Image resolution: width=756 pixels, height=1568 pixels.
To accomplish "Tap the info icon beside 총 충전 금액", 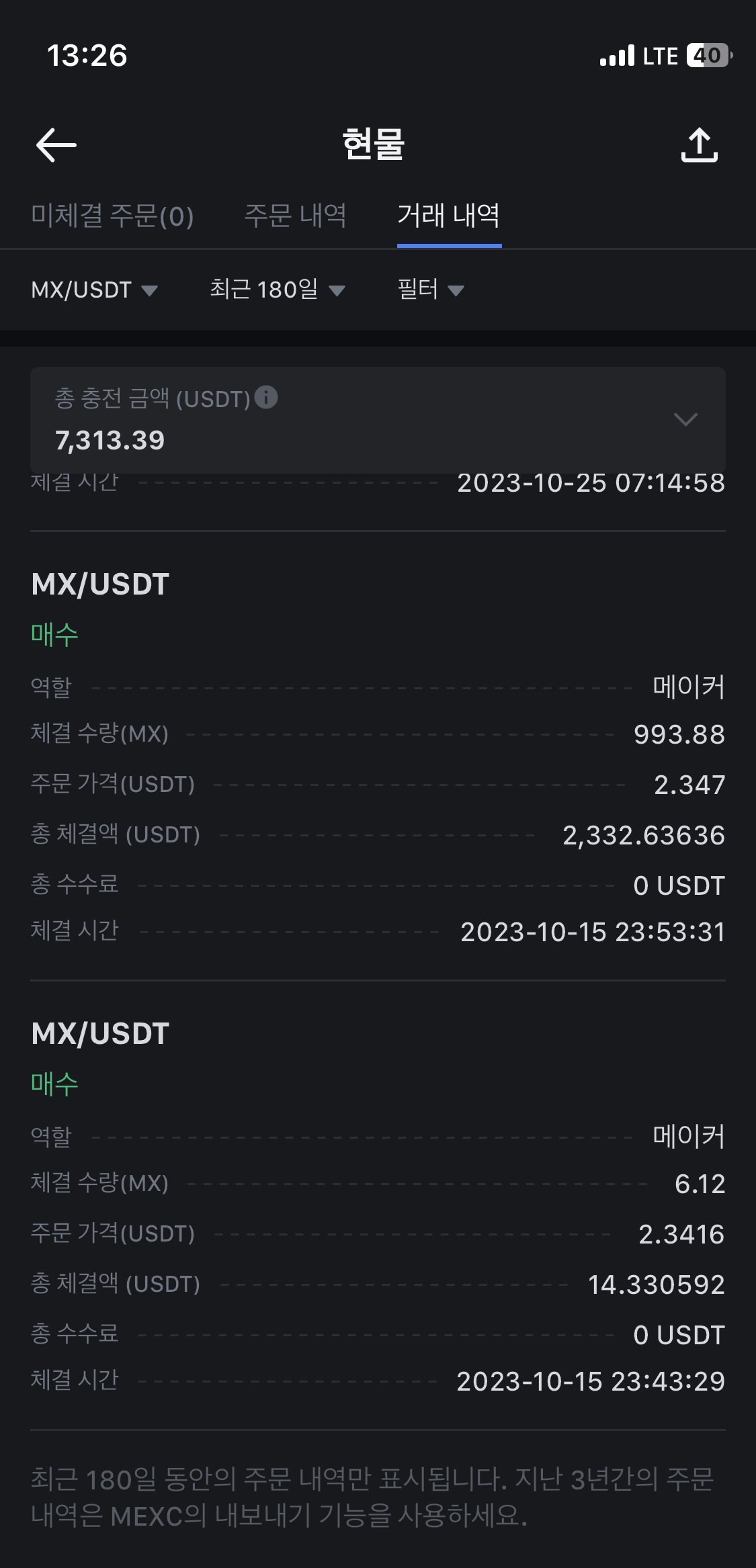I will [x=266, y=397].
